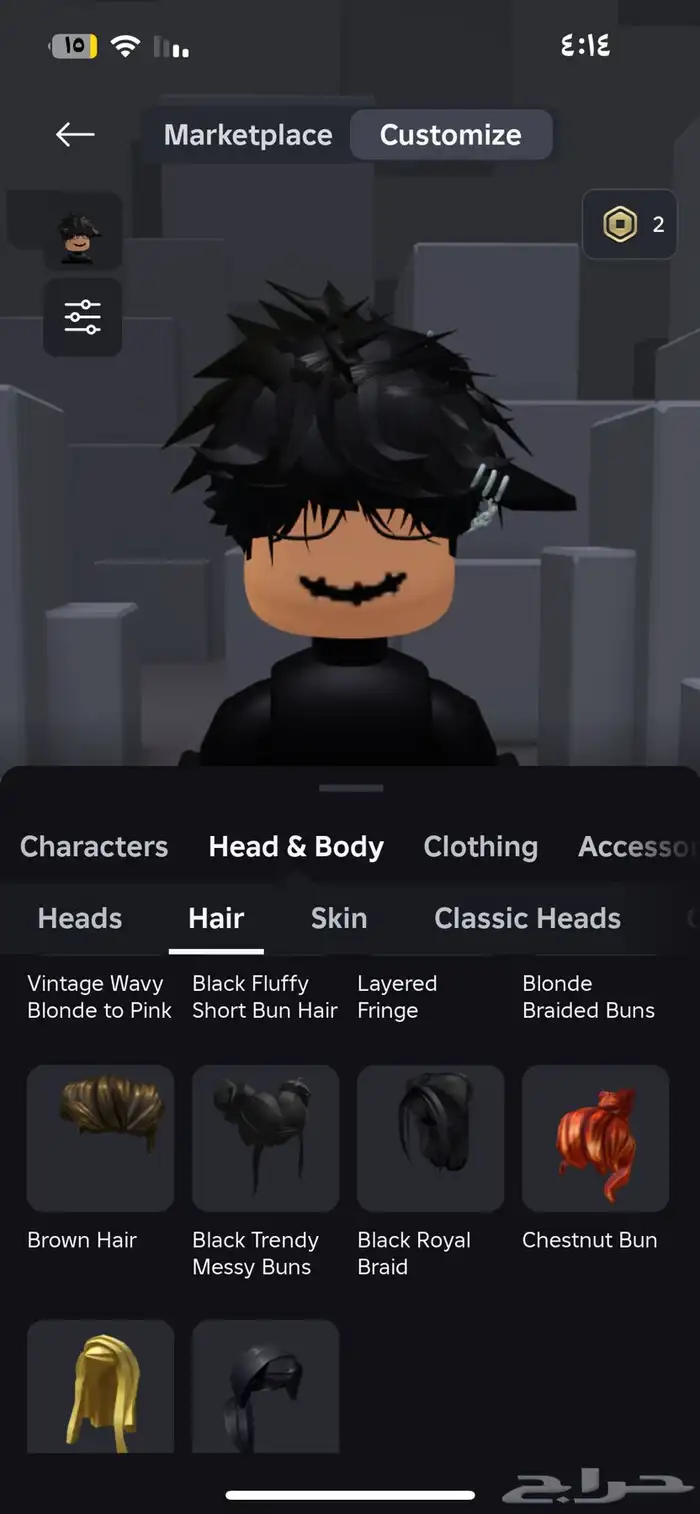Open the Heads subtab
This screenshot has width=700, height=1514.
point(80,918)
